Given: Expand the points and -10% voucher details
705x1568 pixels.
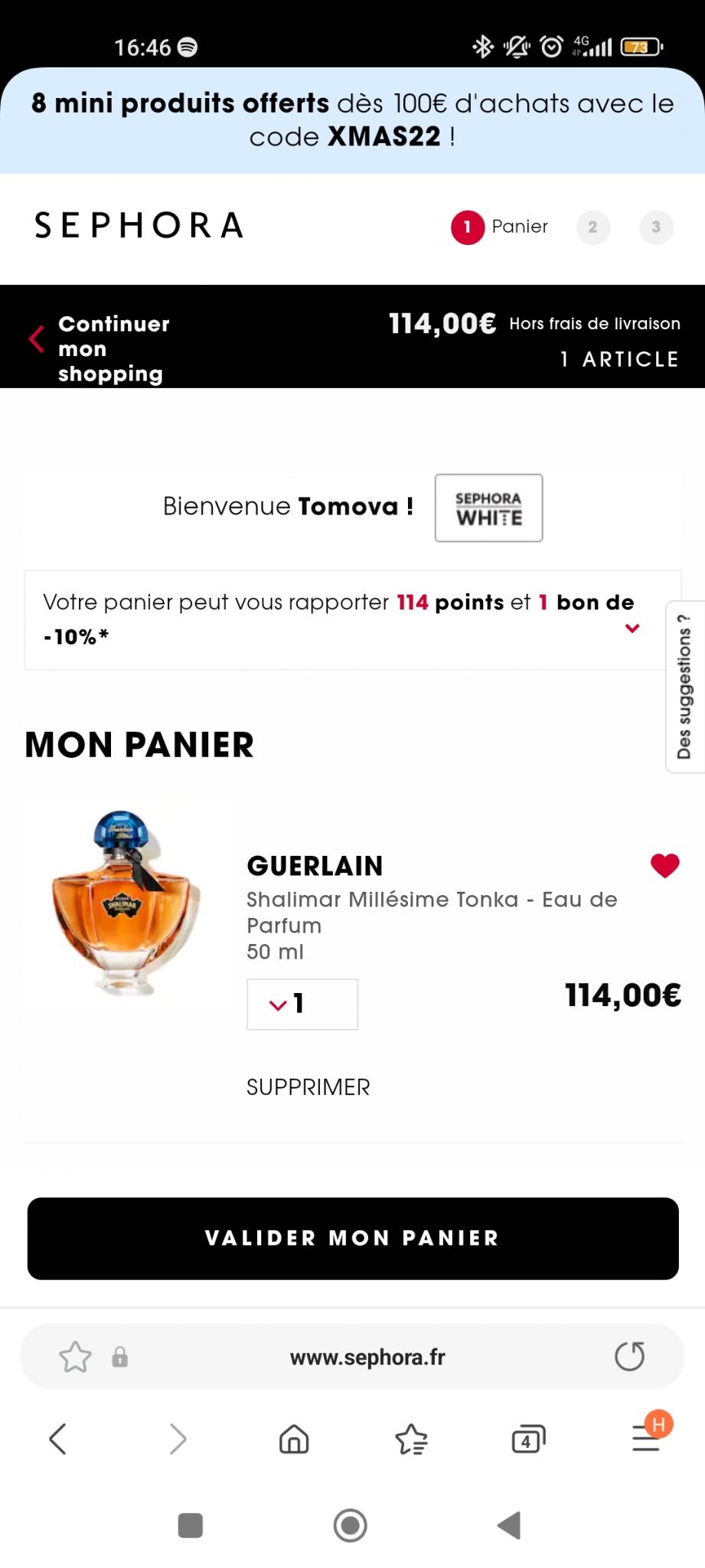Looking at the screenshot, I should click(x=632, y=628).
